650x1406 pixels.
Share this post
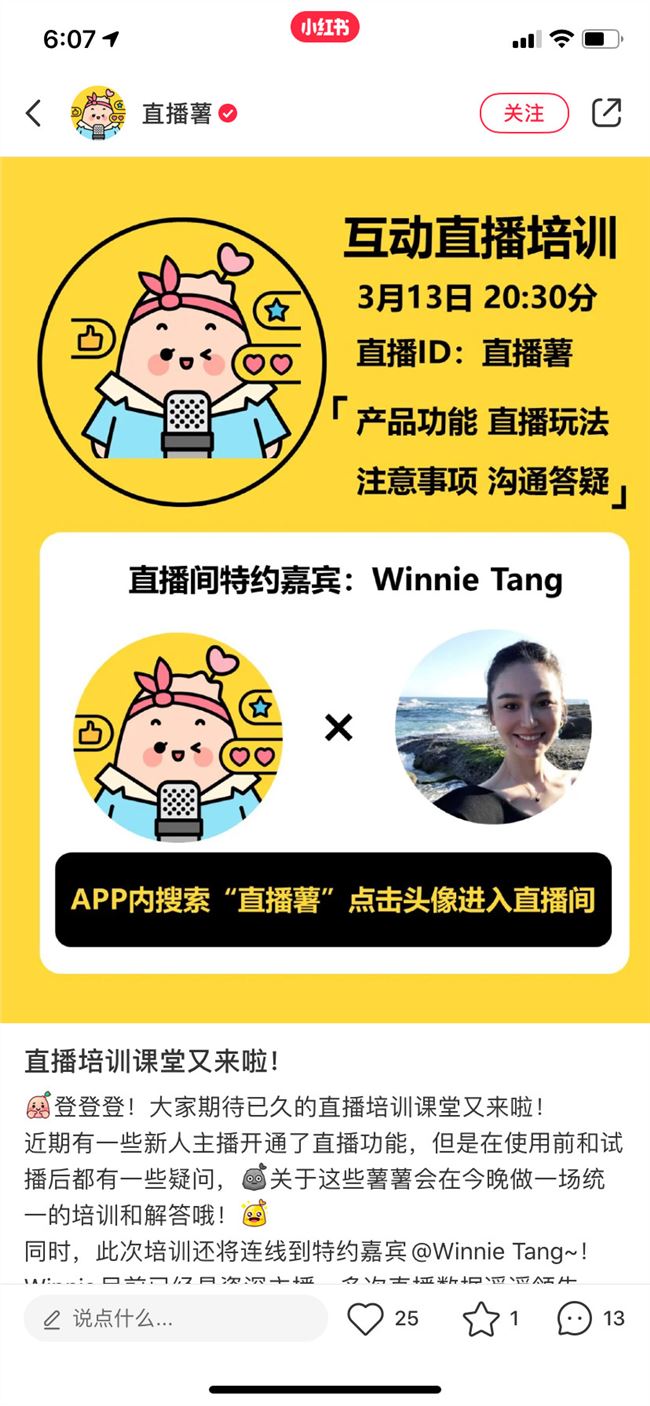pyautogui.click(x=607, y=113)
